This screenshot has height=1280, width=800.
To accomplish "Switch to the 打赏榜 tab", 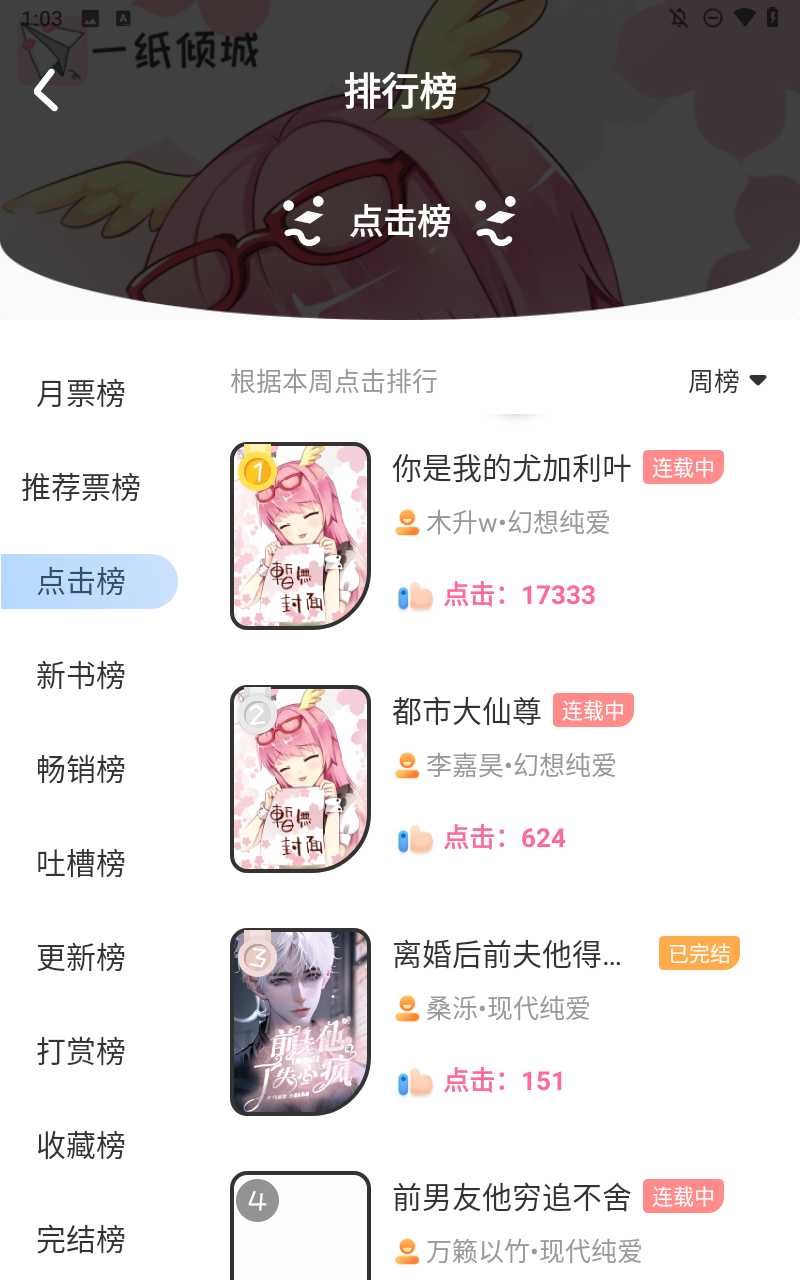I will click(x=81, y=1051).
